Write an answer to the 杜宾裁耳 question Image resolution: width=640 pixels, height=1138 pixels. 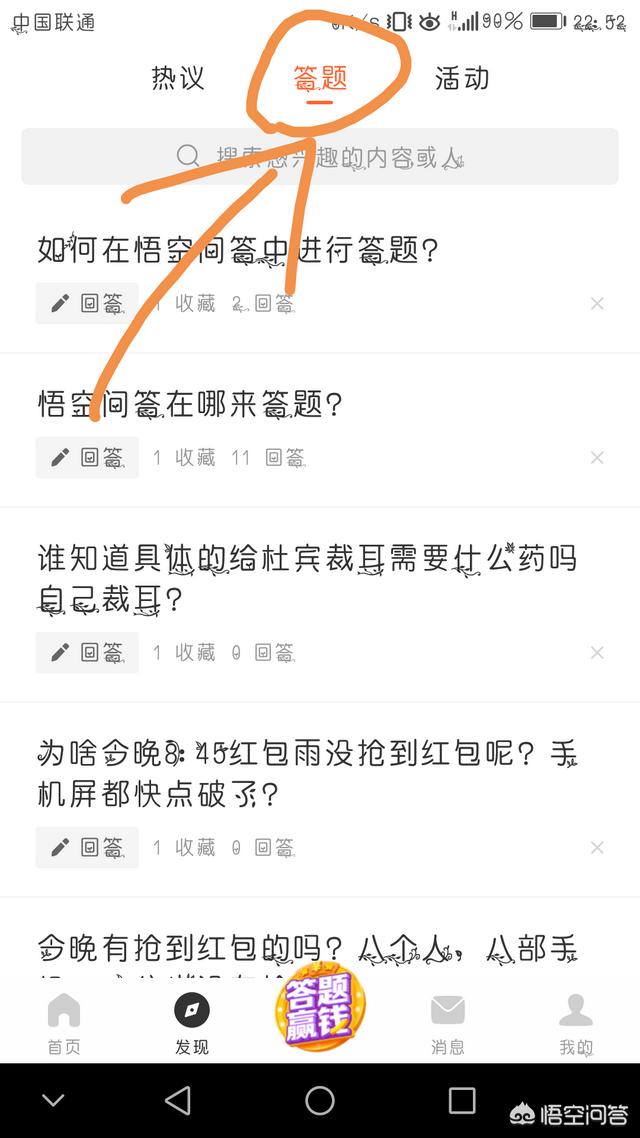pyautogui.click(x=87, y=652)
